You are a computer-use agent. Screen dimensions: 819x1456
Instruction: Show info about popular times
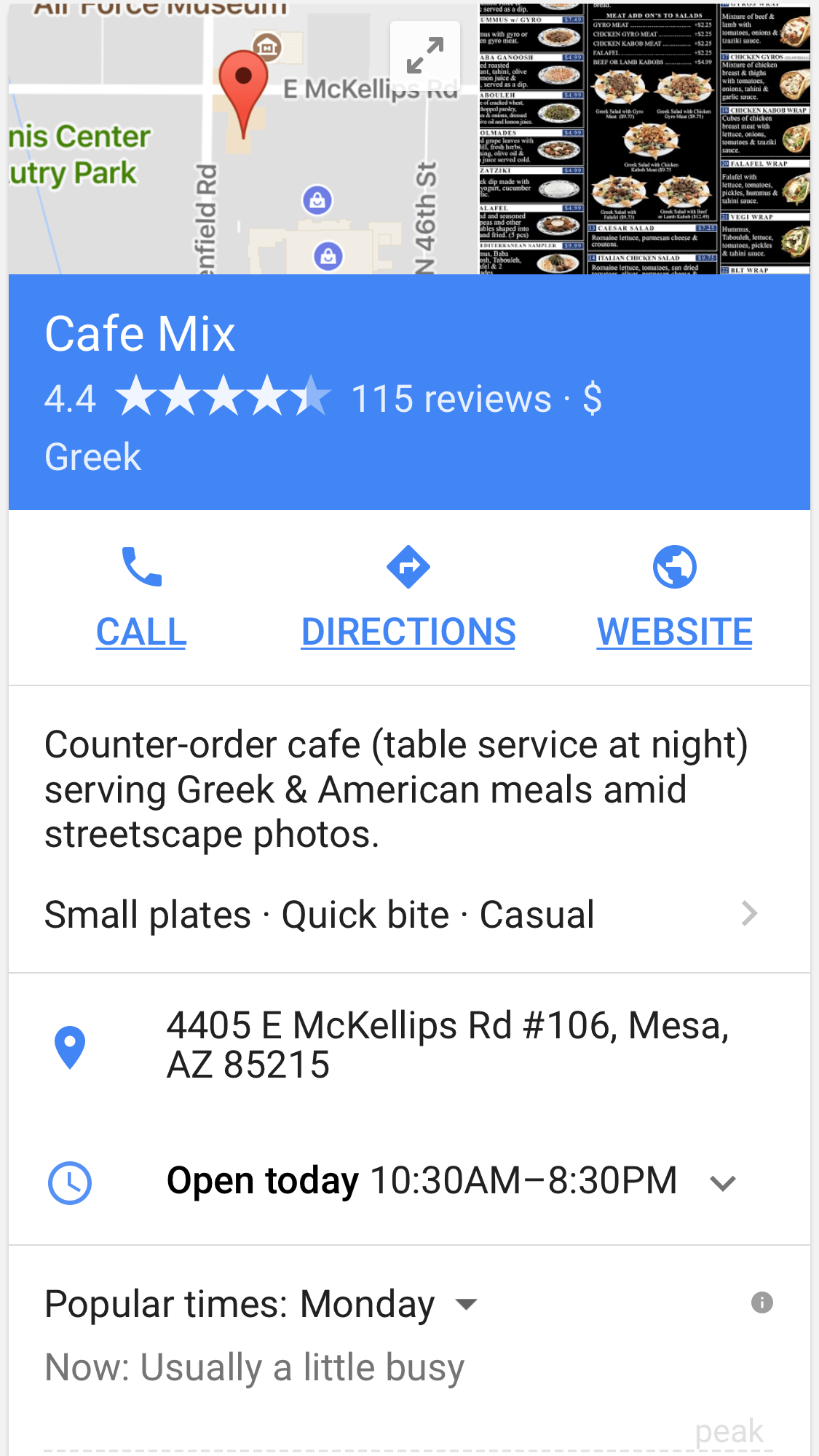pos(761,1302)
